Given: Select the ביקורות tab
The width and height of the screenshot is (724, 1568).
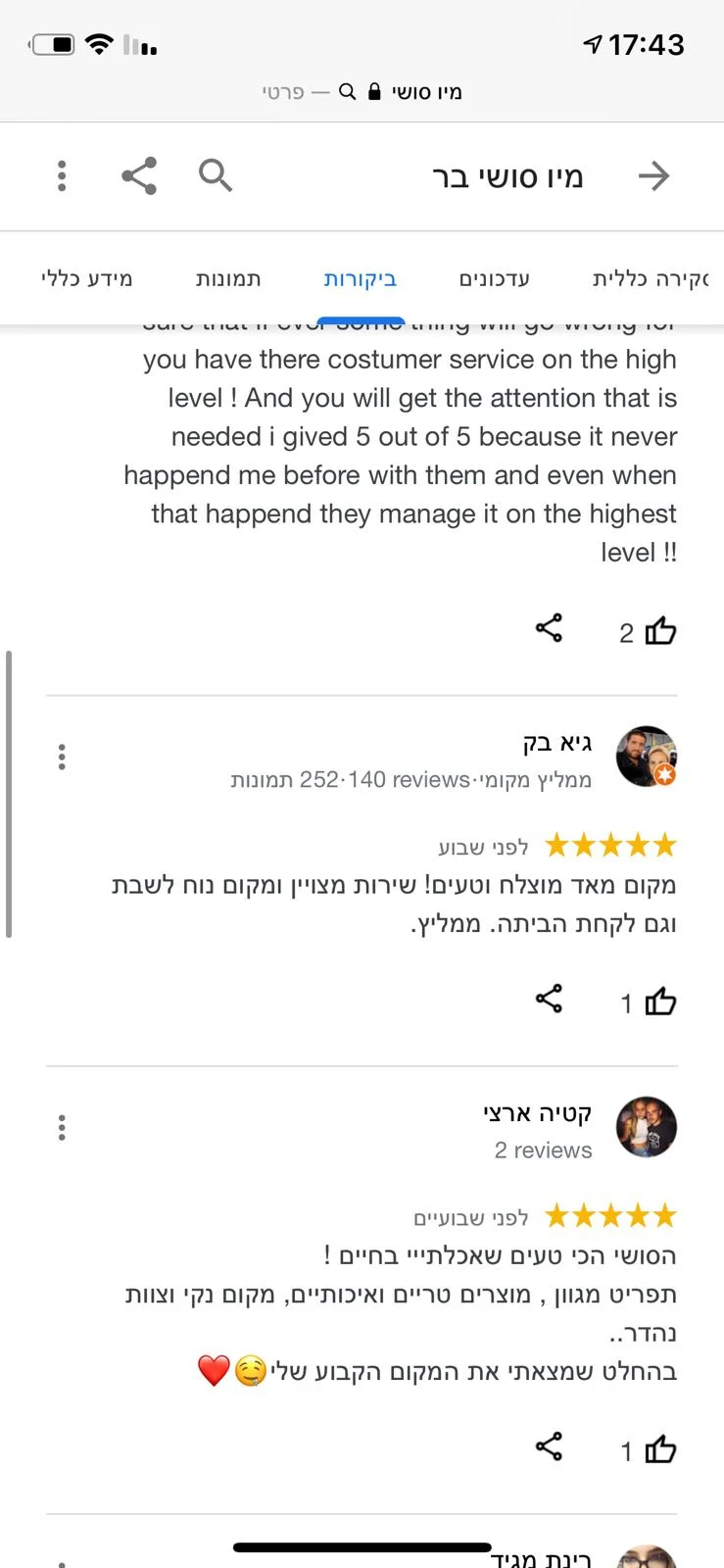Looking at the screenshot, I should pyautogui.click(x=361, y=278).
